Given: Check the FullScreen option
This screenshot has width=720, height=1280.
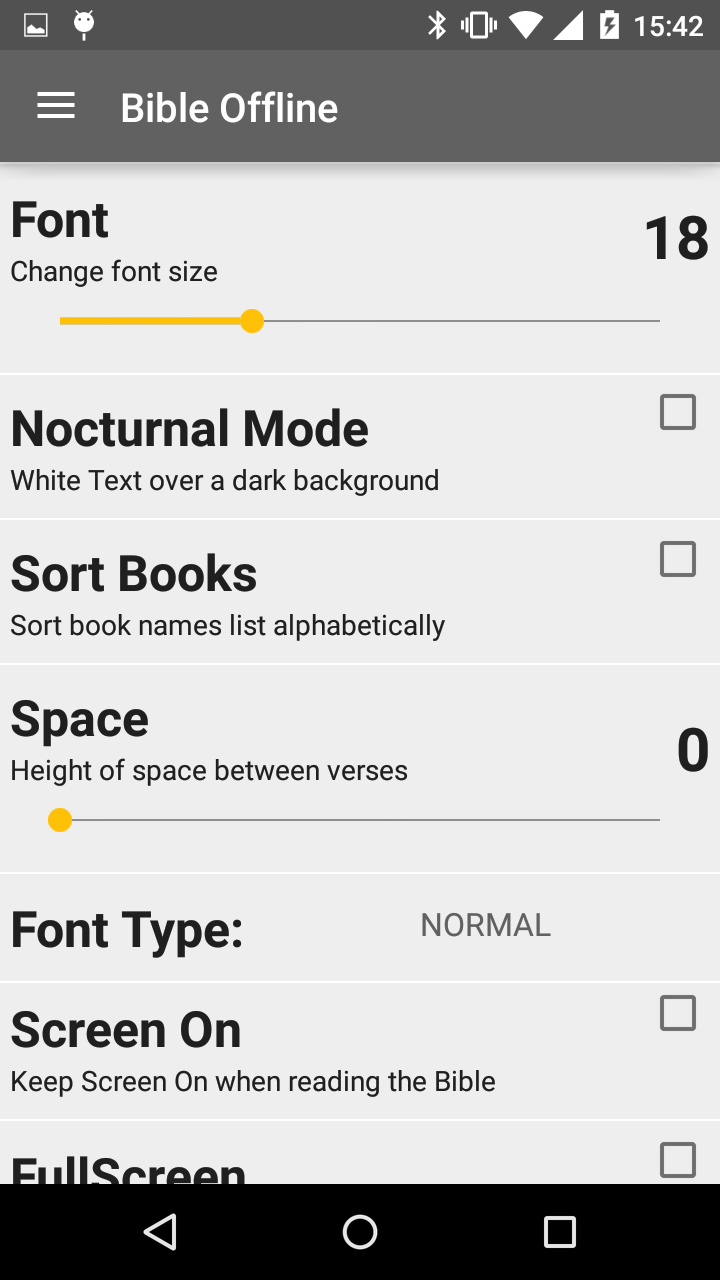Looking at the screenshot, I should click(677, 1160).
